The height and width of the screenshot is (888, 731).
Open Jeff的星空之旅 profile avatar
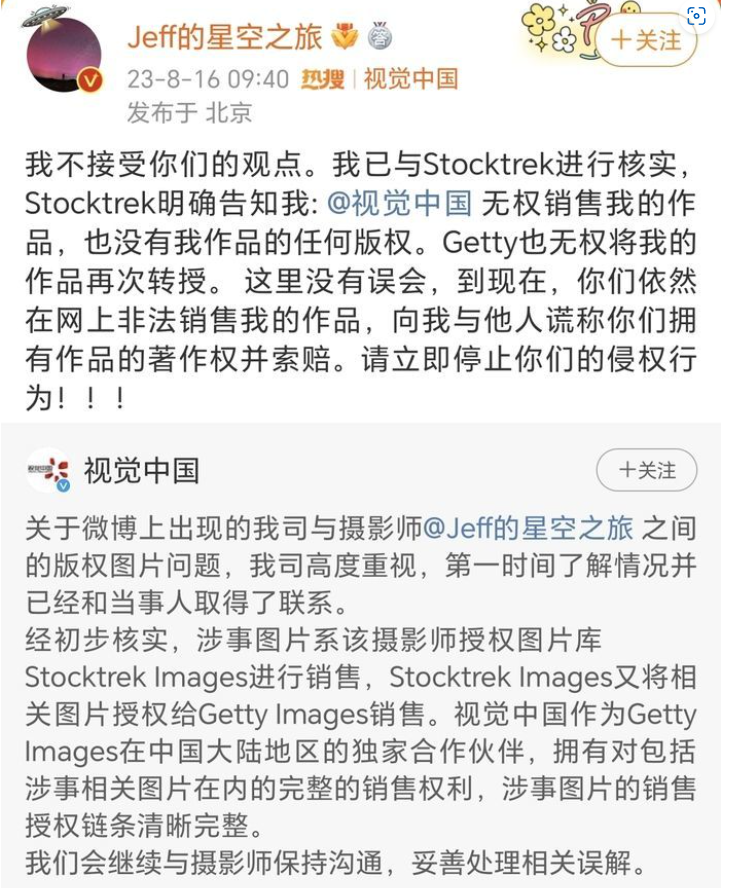(64, 54)
